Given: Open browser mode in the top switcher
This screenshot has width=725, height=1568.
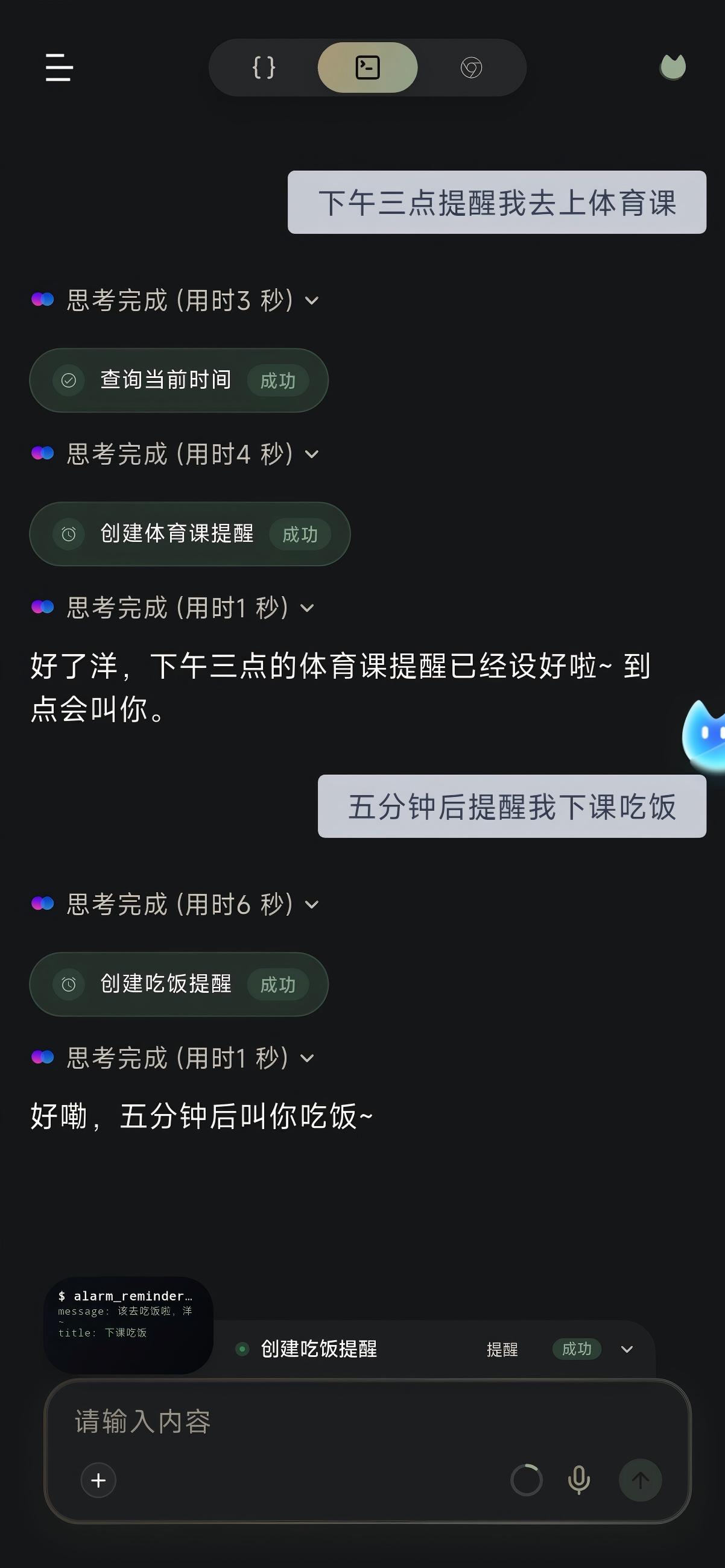Looking at the screenshot, I should pyautogui.click(x=472, y=68).
